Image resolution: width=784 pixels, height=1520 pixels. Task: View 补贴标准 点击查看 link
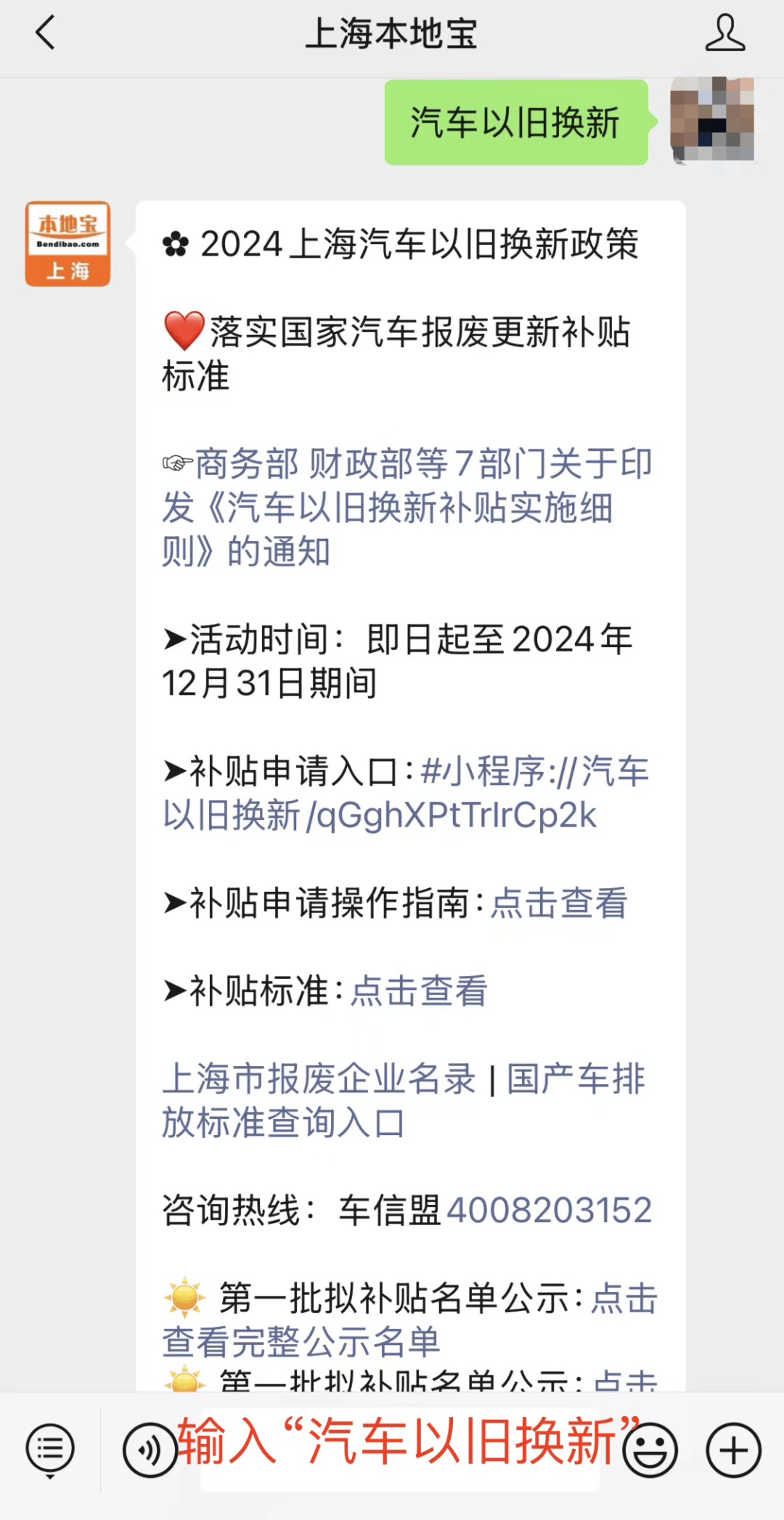[x=419, y=991]
